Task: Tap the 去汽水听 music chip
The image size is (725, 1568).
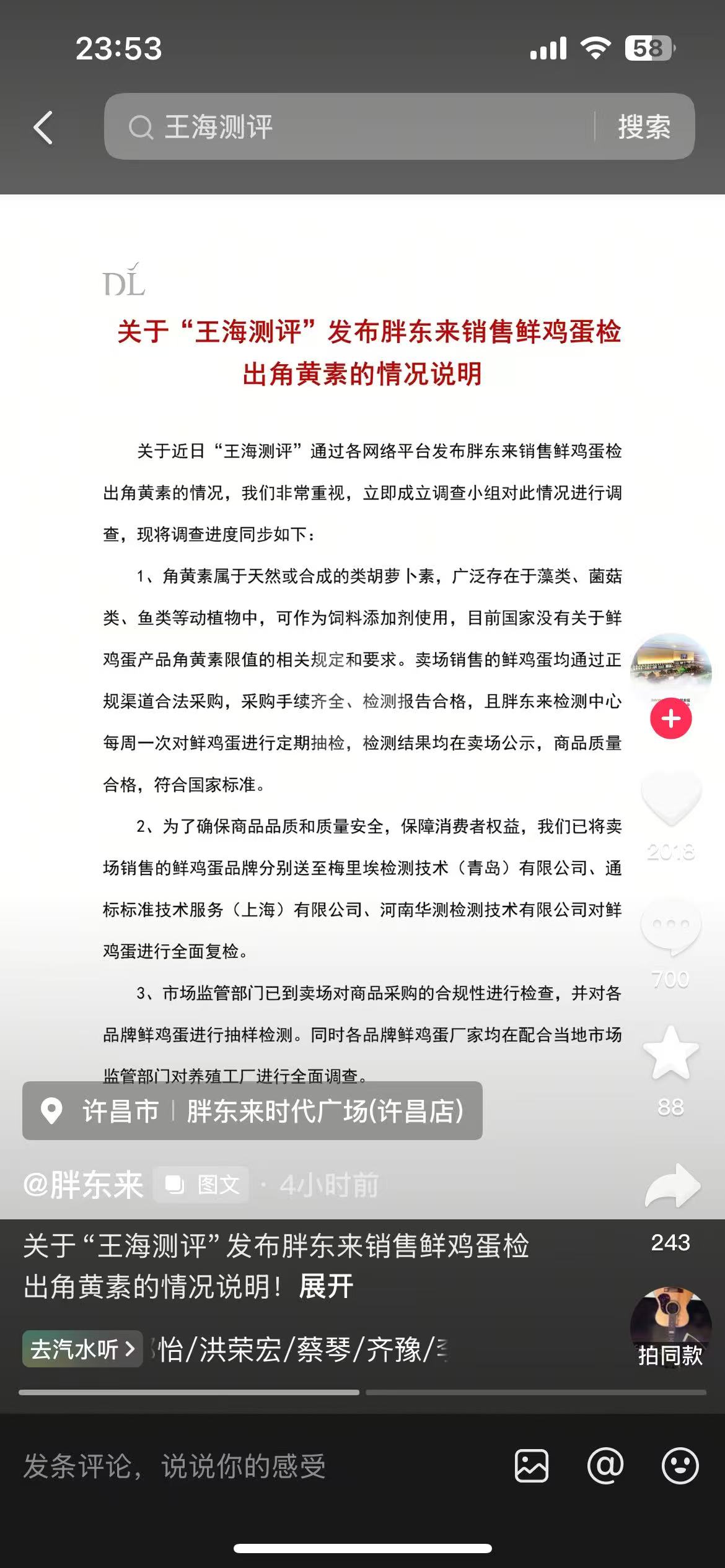Action: (x=82, y=1349)
